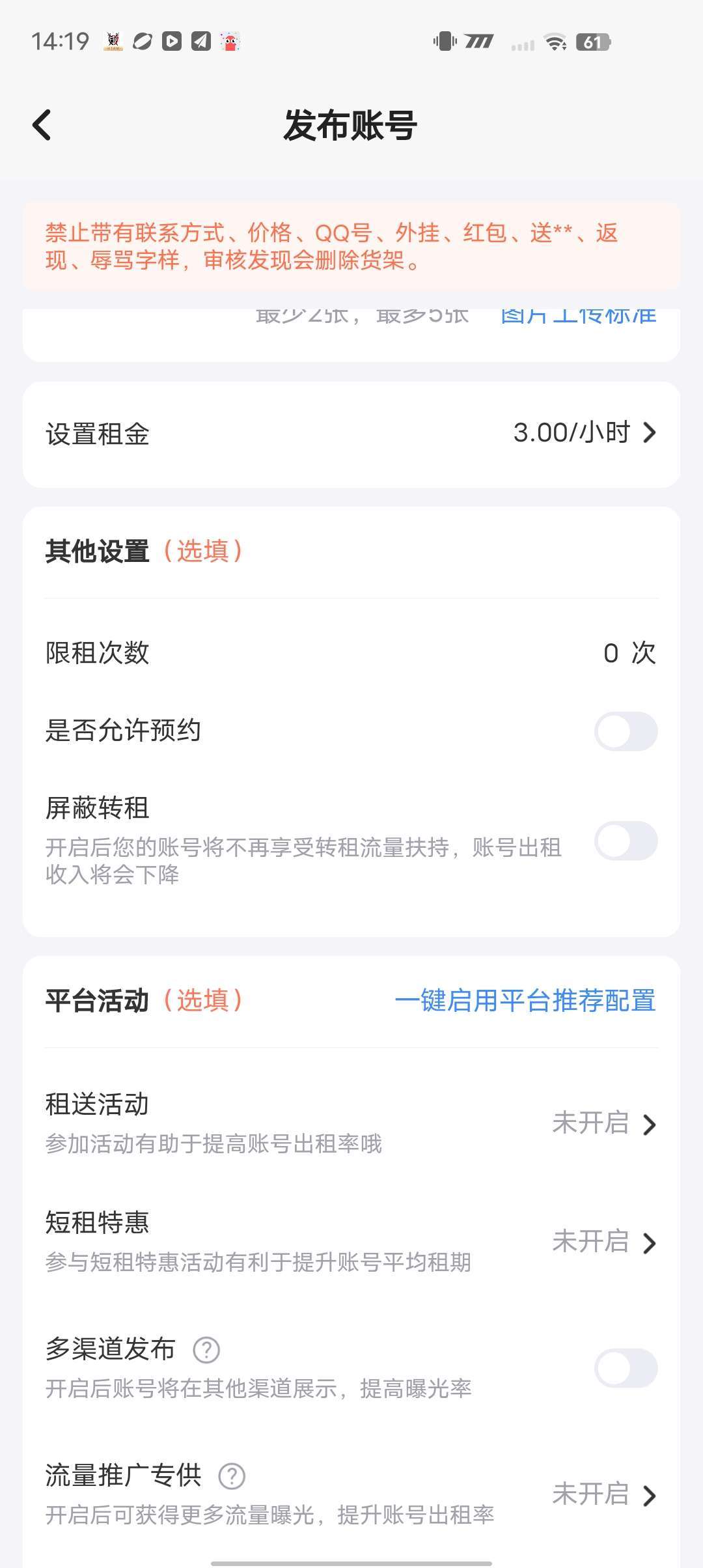The width and height of the screenshot is (703, 1568).
Task: Open 短租特惠 settings
Action: click(x=603, y=1242)
